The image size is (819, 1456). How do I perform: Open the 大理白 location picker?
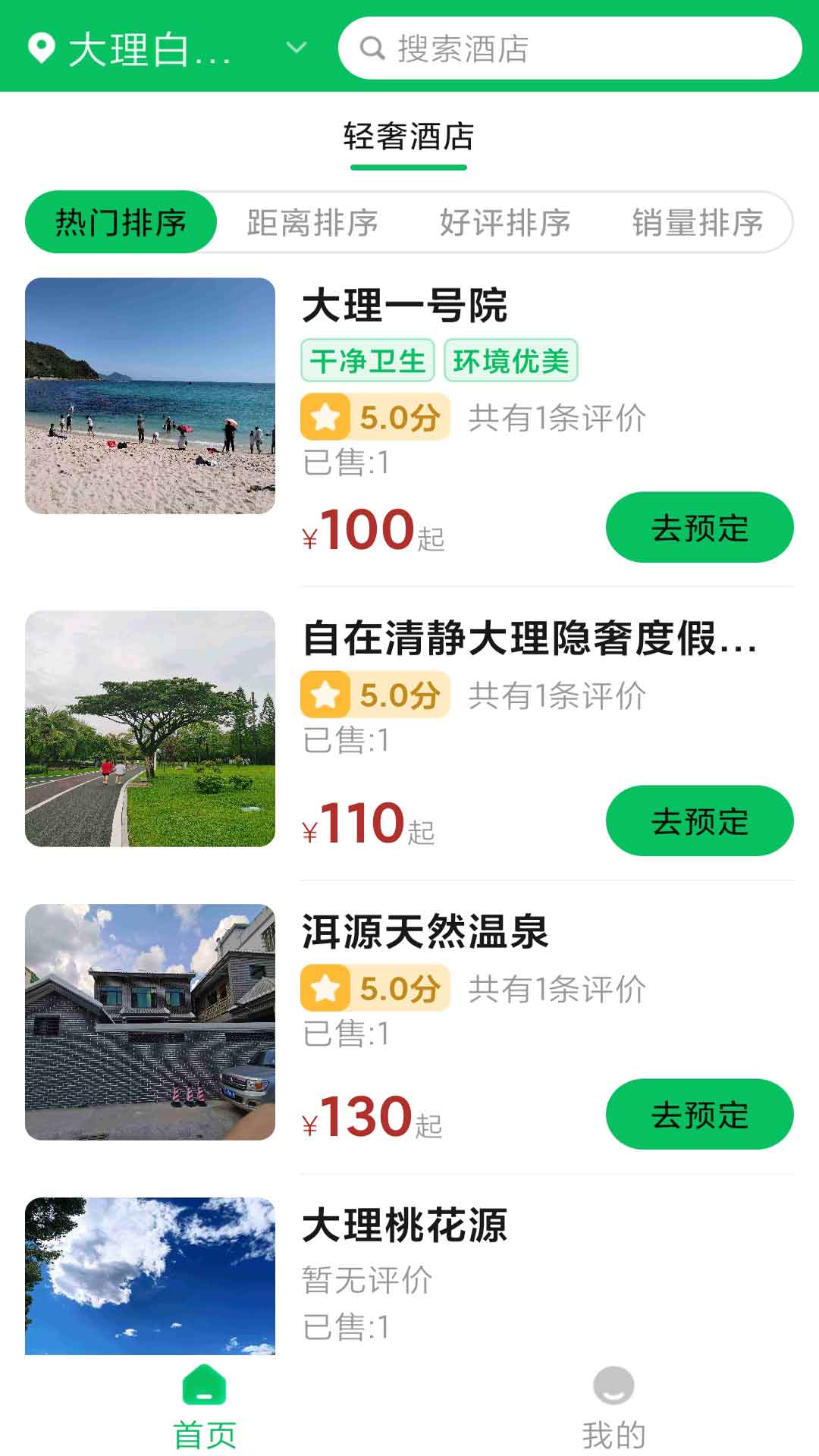coord(152,48)
